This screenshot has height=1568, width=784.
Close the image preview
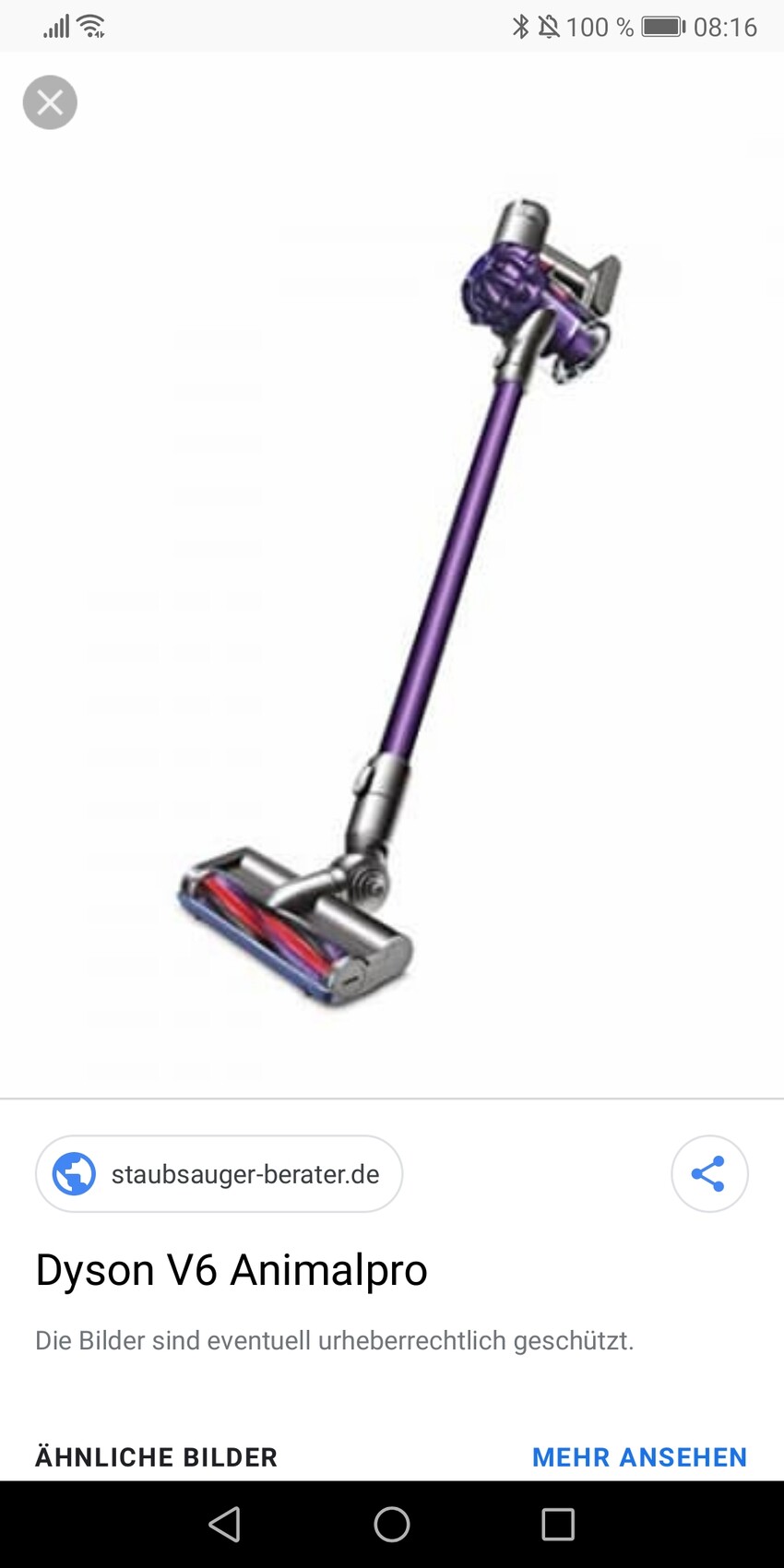pos(50,102)
